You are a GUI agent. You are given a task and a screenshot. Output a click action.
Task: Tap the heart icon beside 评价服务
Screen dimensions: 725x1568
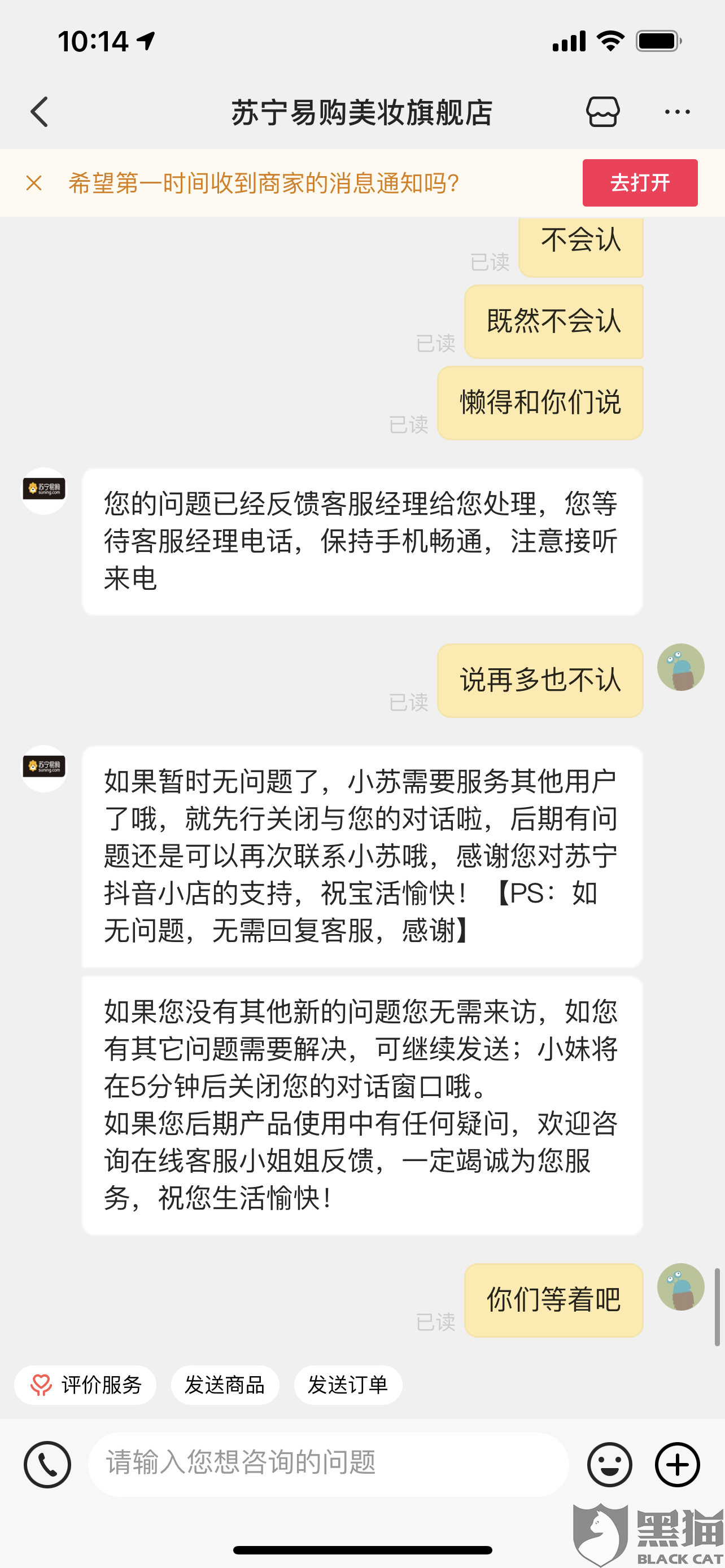pos(40,1385)
